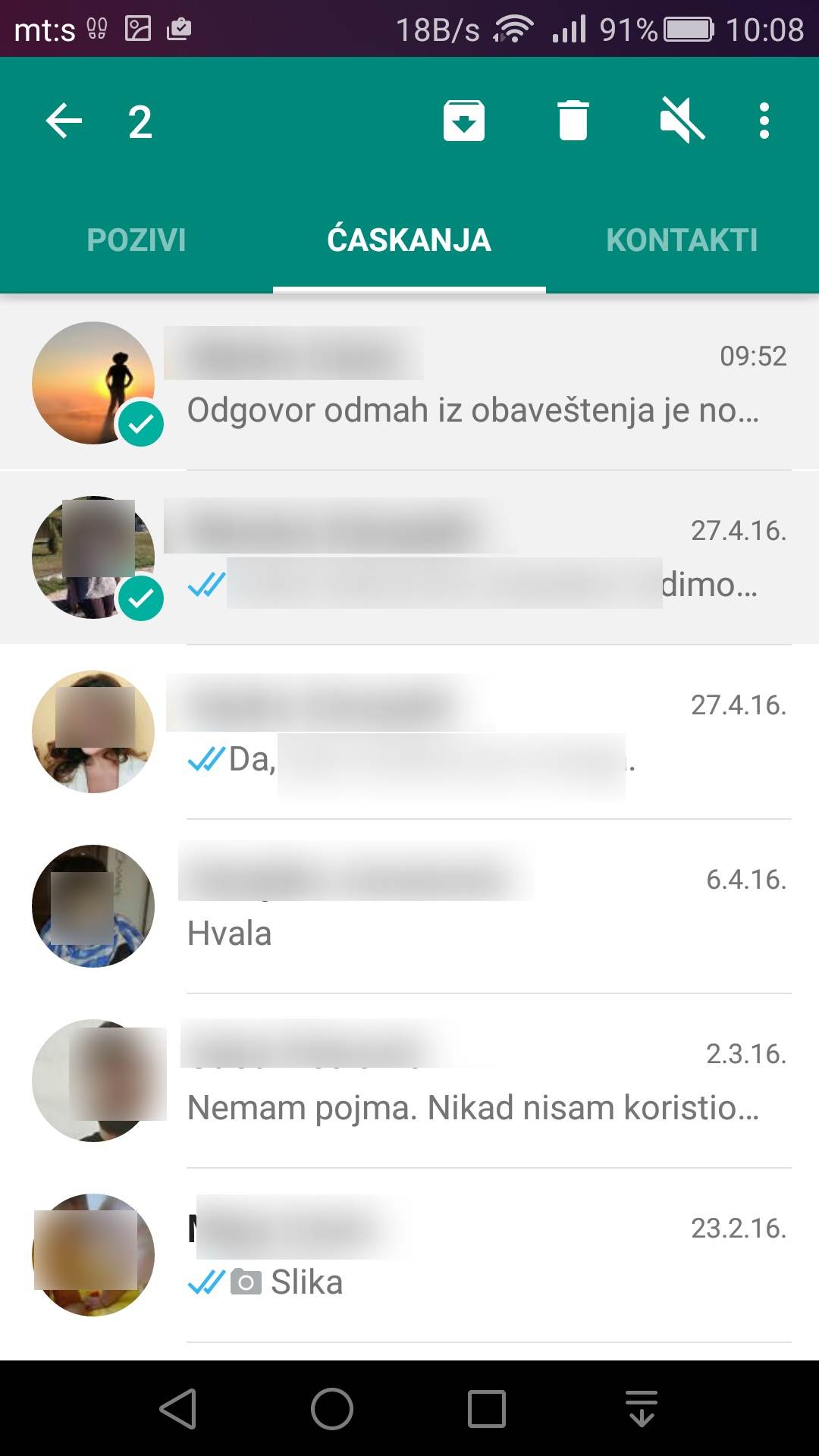Select the chat with message "Hvala"
Image resolution: width=819 pixels, height=1456 pixels.
coord(455,907)
